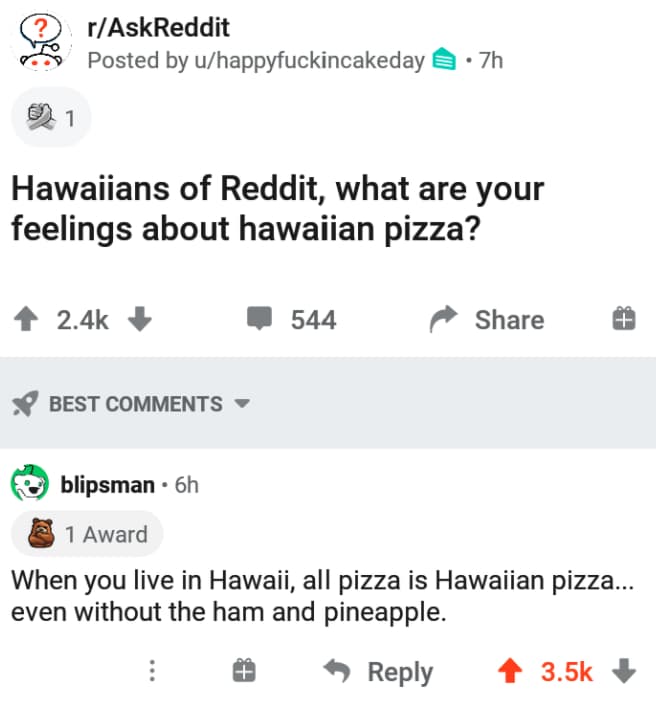Give an award to blipsman's comment

coord(245,672)
